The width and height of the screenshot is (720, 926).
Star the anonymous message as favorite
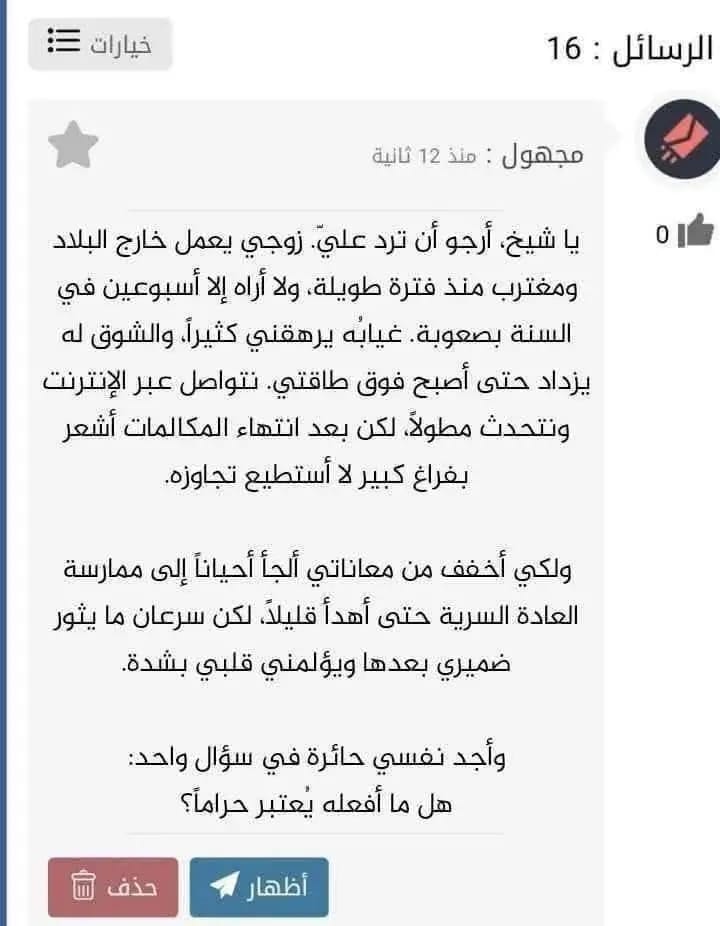(73, 145)
